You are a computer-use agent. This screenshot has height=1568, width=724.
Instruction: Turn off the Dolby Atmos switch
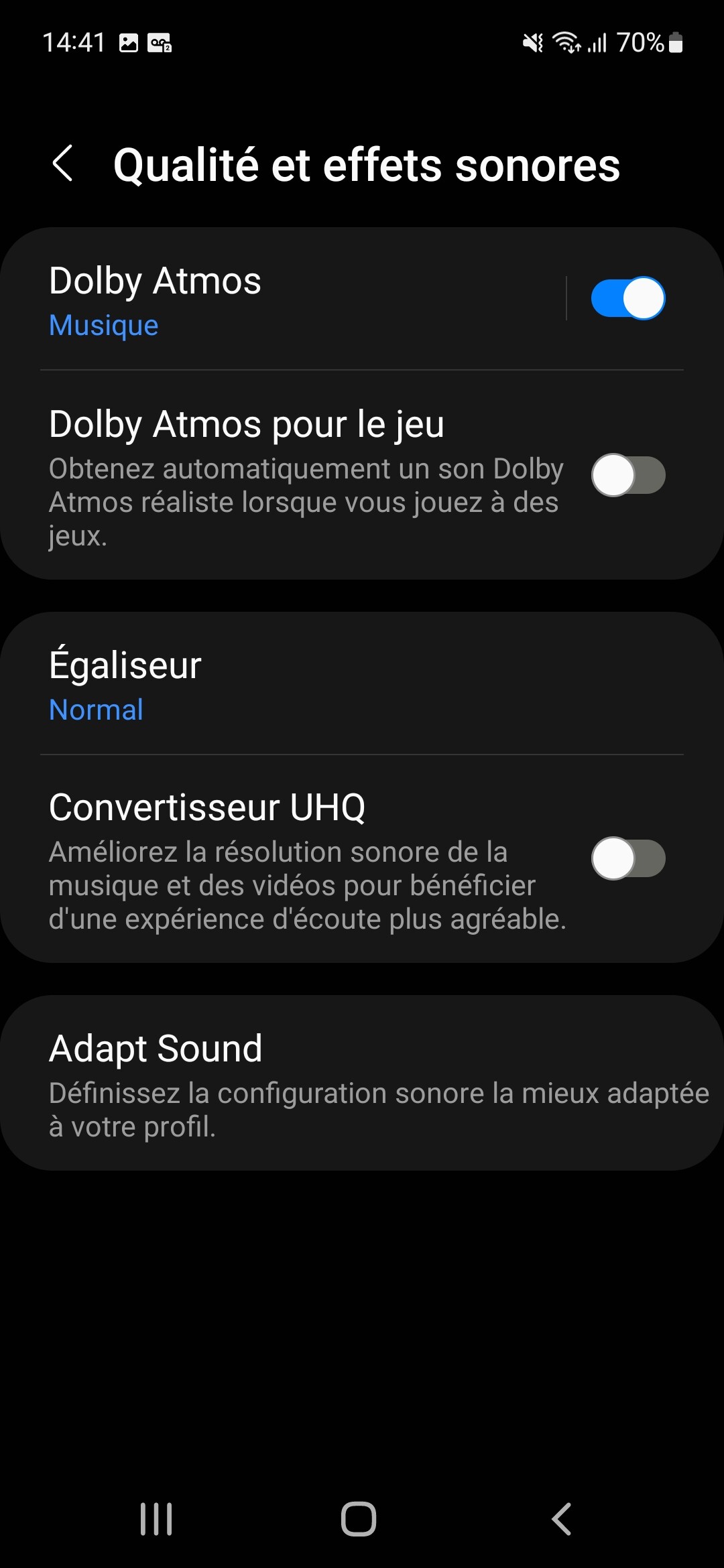tap(628, 298)
